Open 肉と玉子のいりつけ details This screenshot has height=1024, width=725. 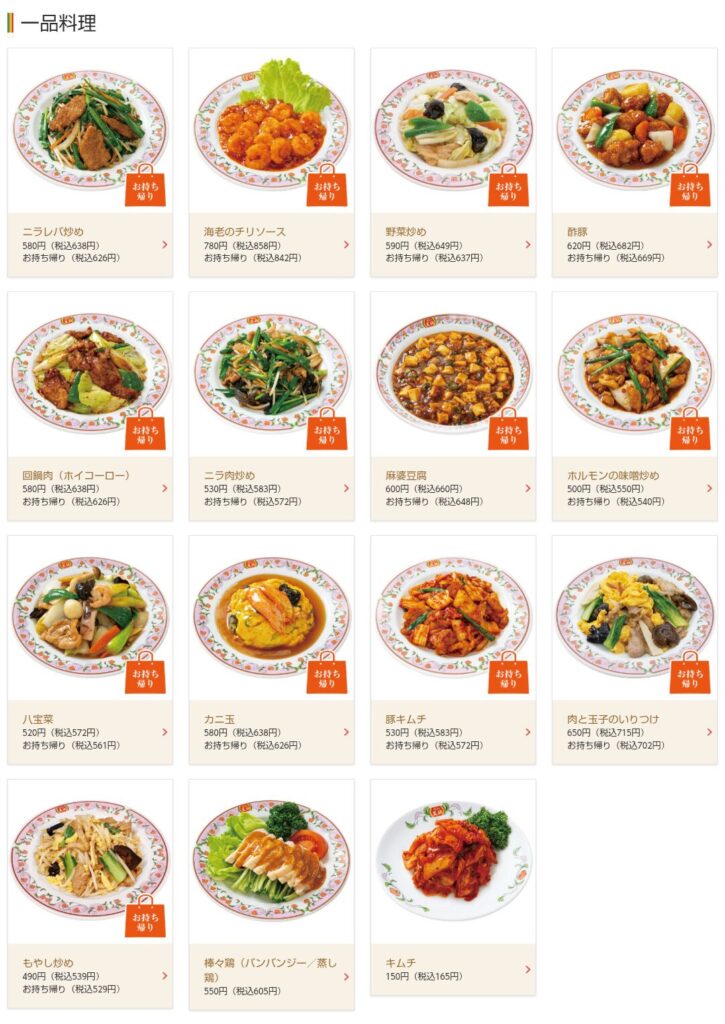pos(634,649)
